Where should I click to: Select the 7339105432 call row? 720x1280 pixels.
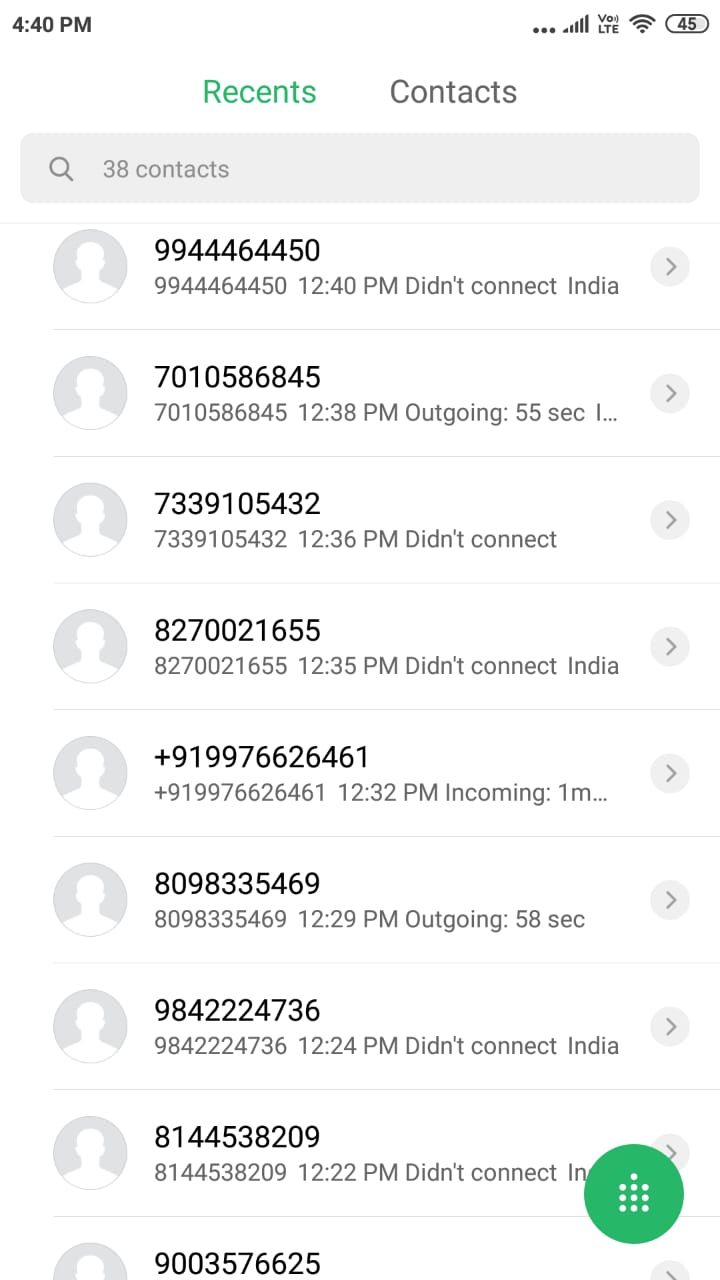coord(360,520)
